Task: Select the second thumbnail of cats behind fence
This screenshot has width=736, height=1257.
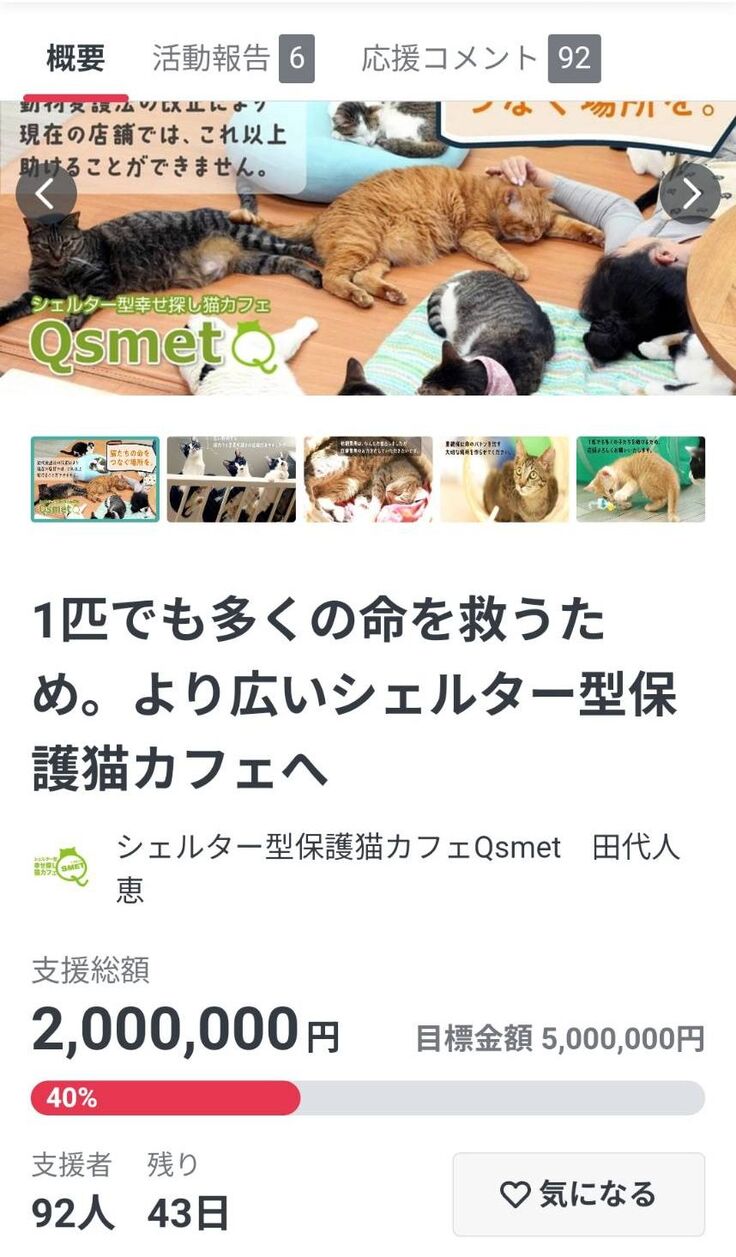Action: coord(231,479)
